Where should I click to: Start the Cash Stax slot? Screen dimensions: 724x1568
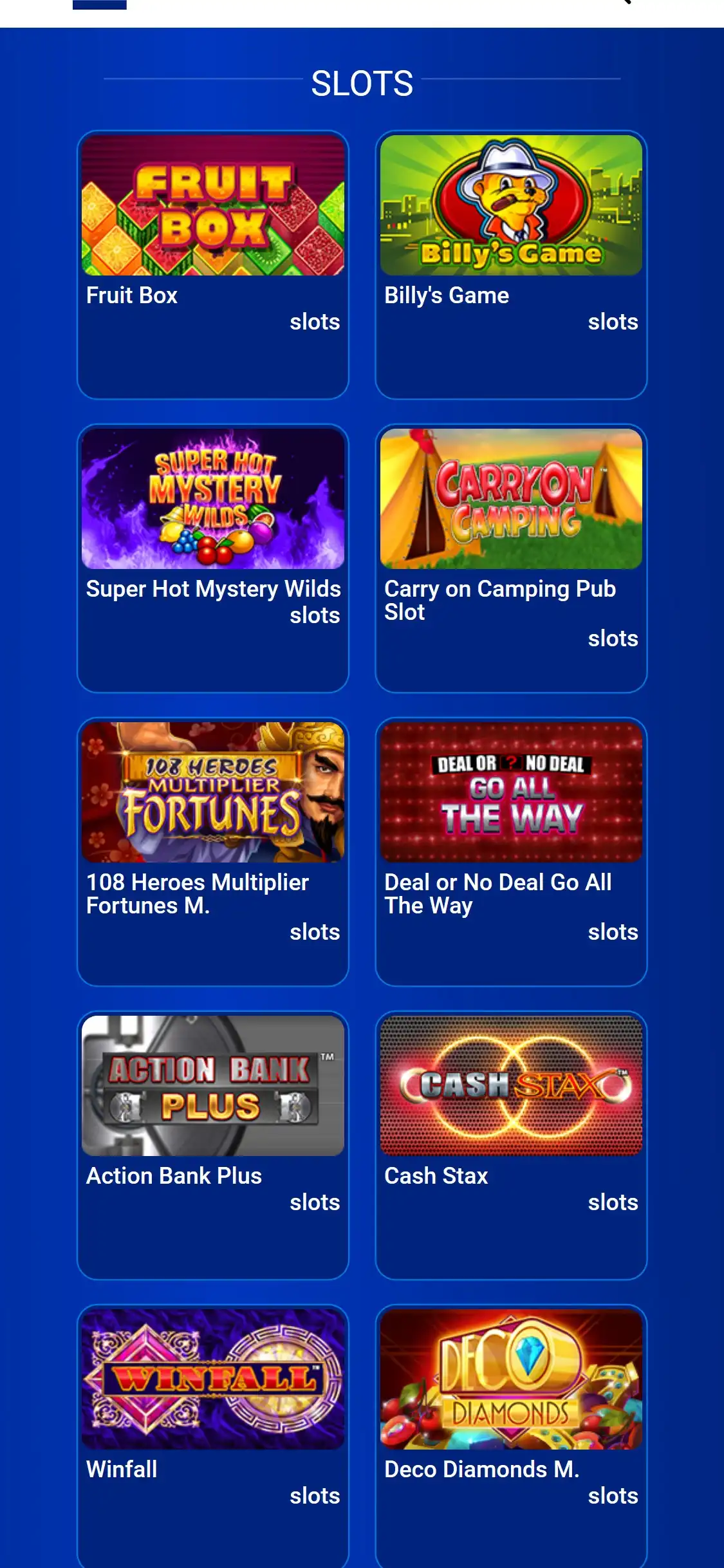[511, 1087]
